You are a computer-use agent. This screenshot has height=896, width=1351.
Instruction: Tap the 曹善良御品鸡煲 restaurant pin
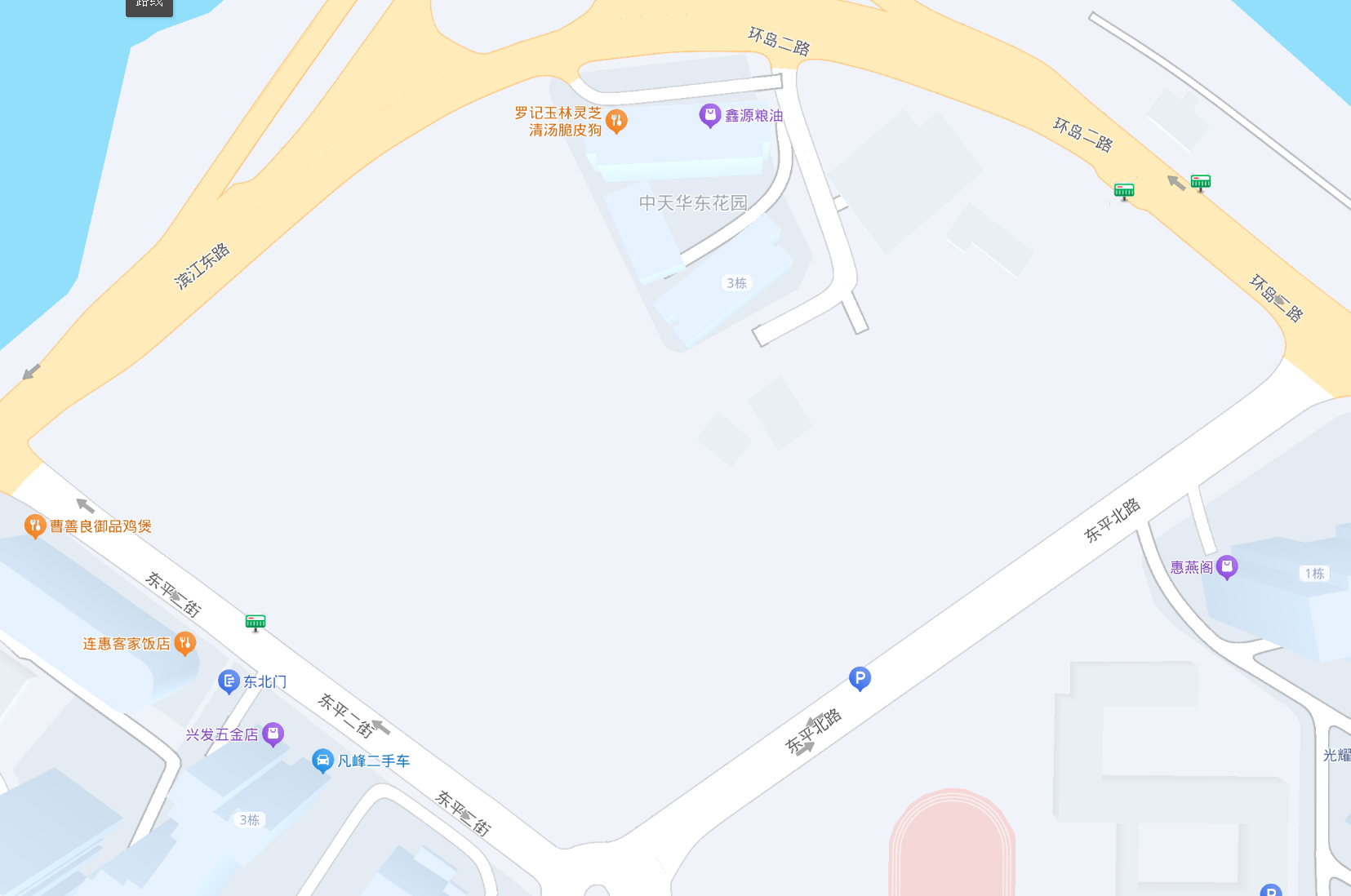34,526
